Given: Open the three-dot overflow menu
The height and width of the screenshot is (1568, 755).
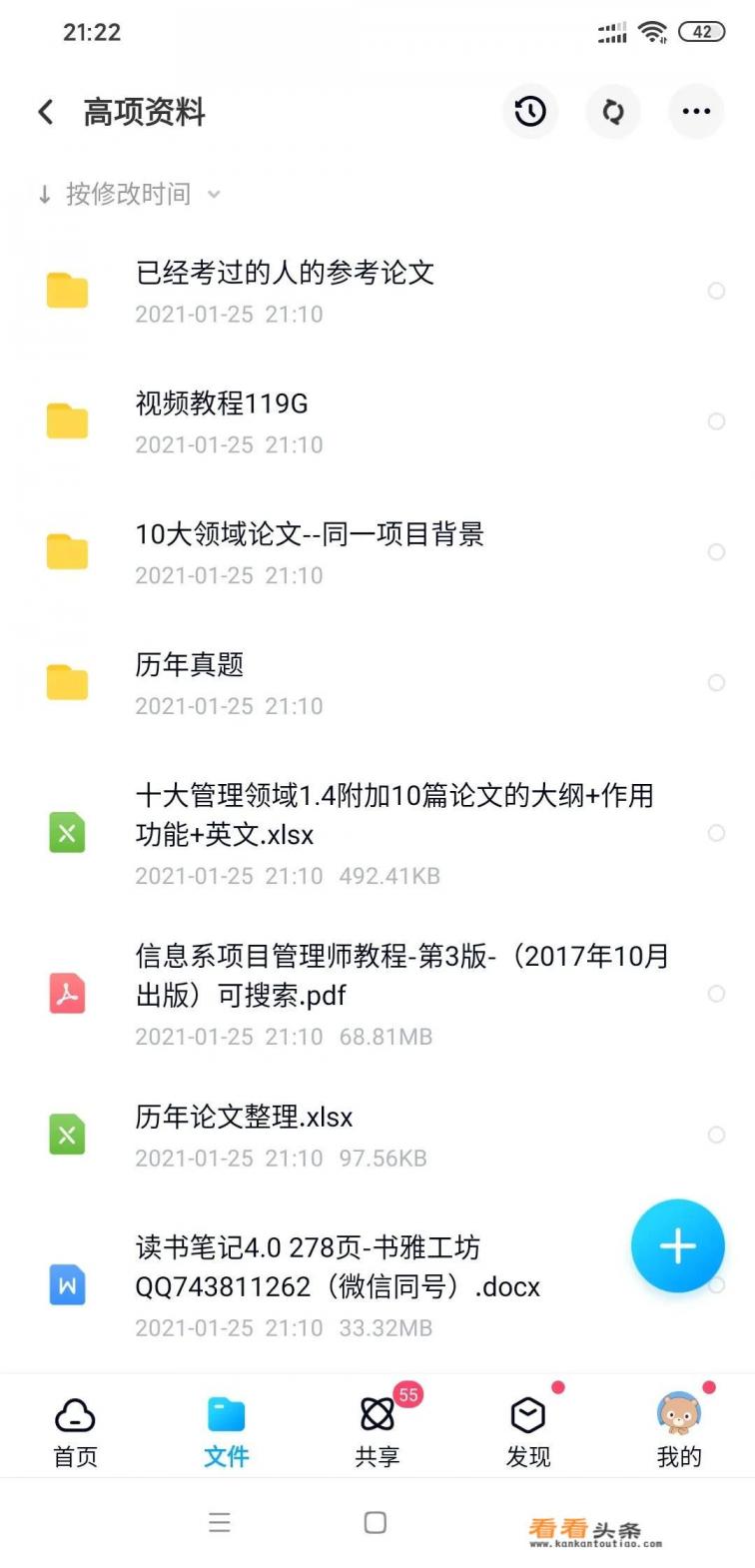Looking at the screenshot, I should (695, 111).
